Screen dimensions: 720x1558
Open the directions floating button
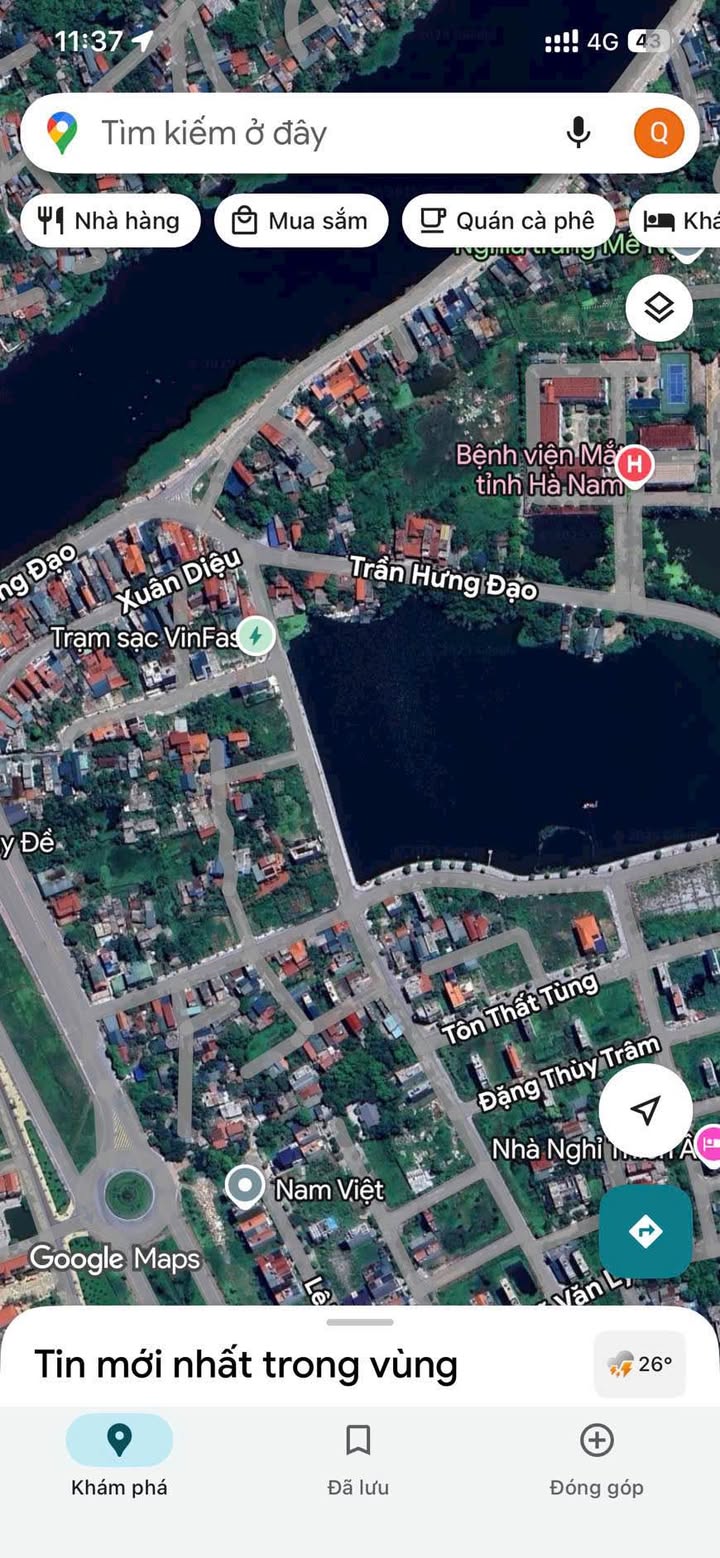point(646,1231)
